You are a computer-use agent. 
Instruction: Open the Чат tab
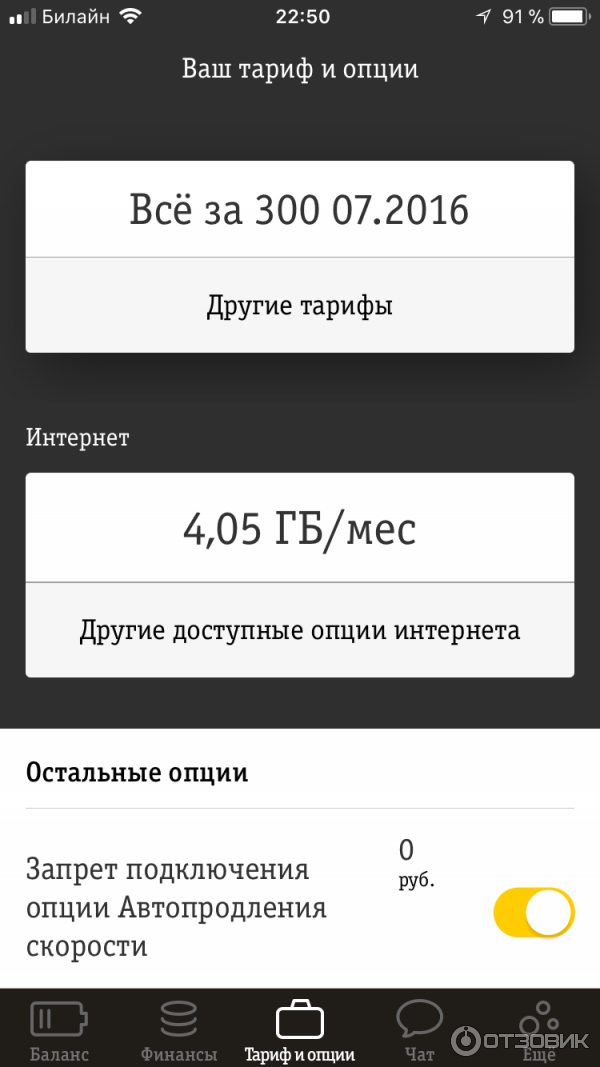[419, 1030]
